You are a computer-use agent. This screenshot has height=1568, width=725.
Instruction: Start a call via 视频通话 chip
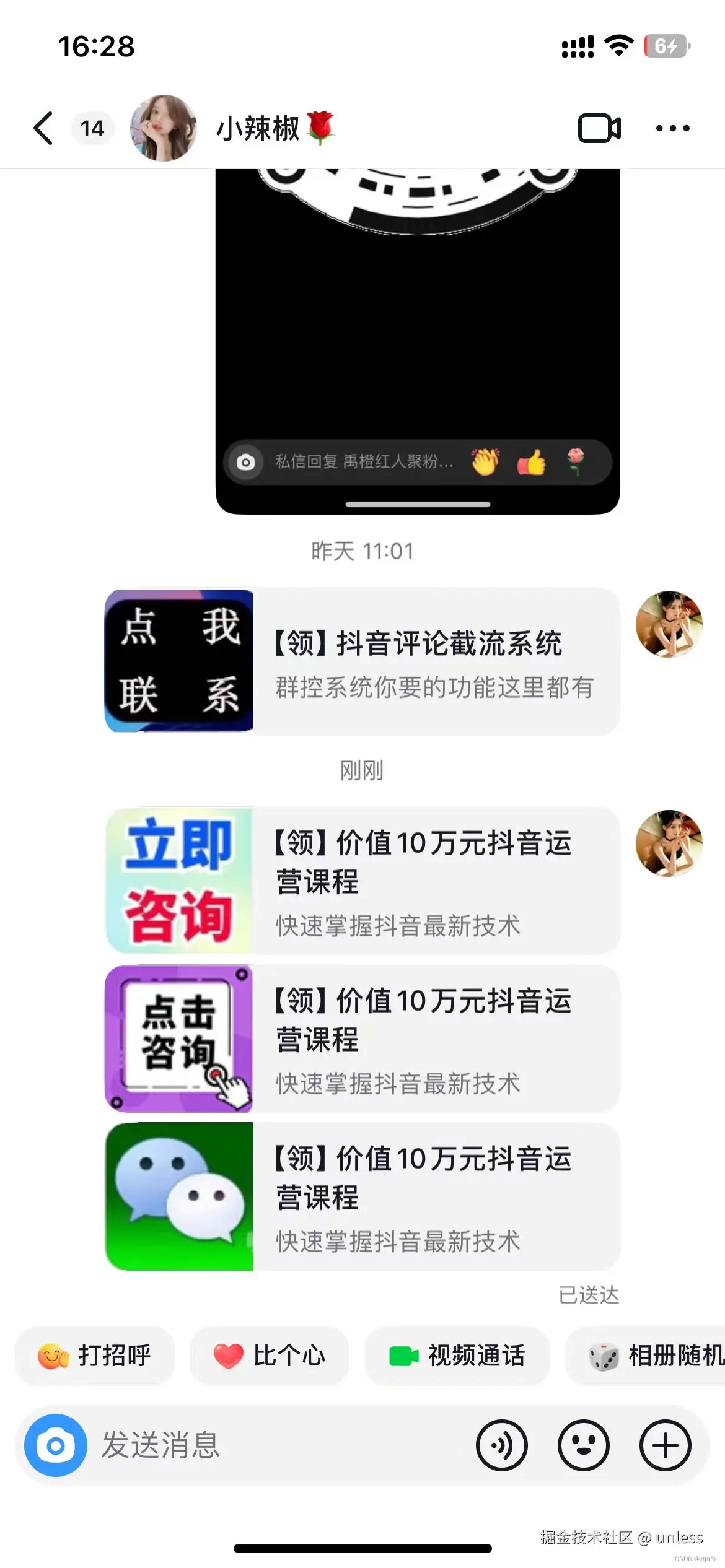457,1356
